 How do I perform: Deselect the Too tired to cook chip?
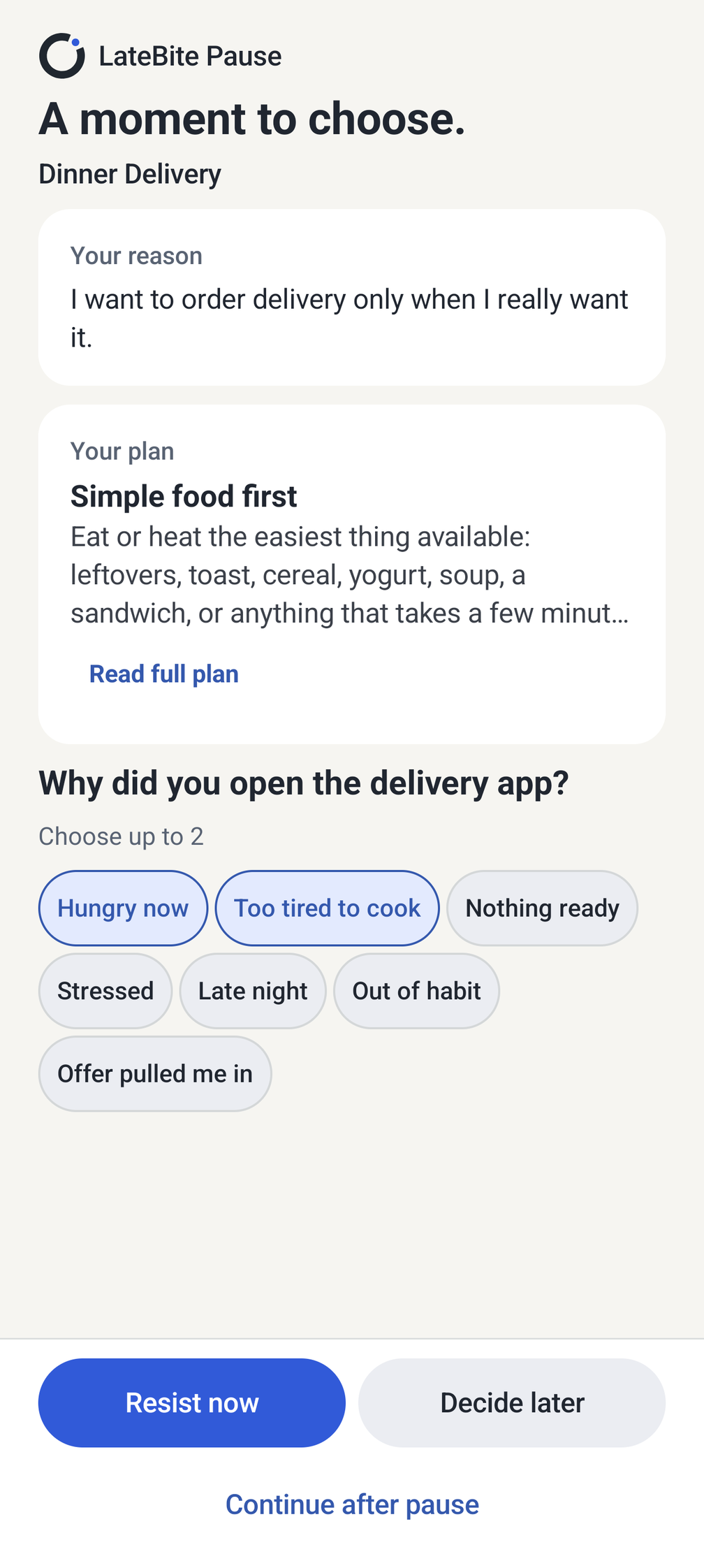click(x=327, y=908)
